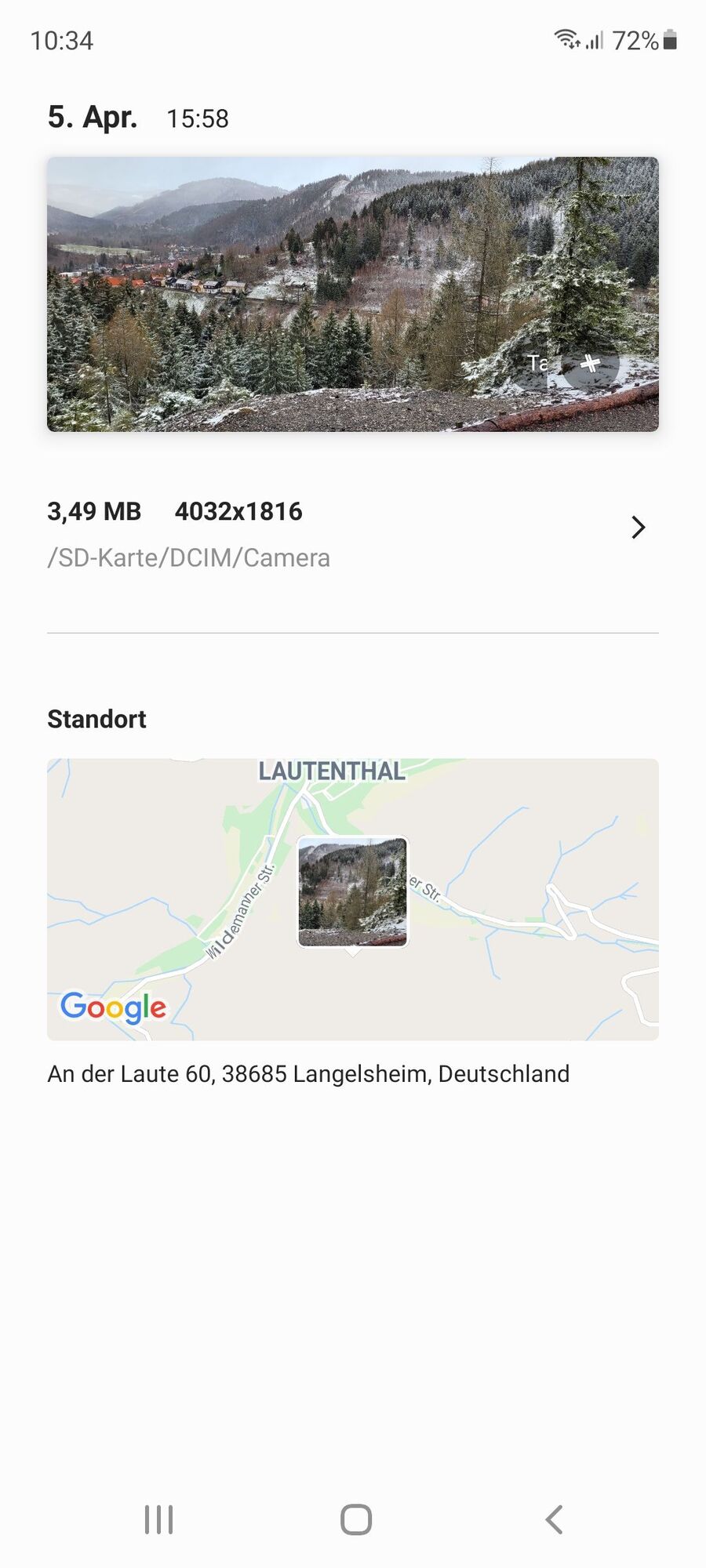Add a tag with the plus button
The height and width of the screenshot is (1568, 706).
tap(591, 363)
